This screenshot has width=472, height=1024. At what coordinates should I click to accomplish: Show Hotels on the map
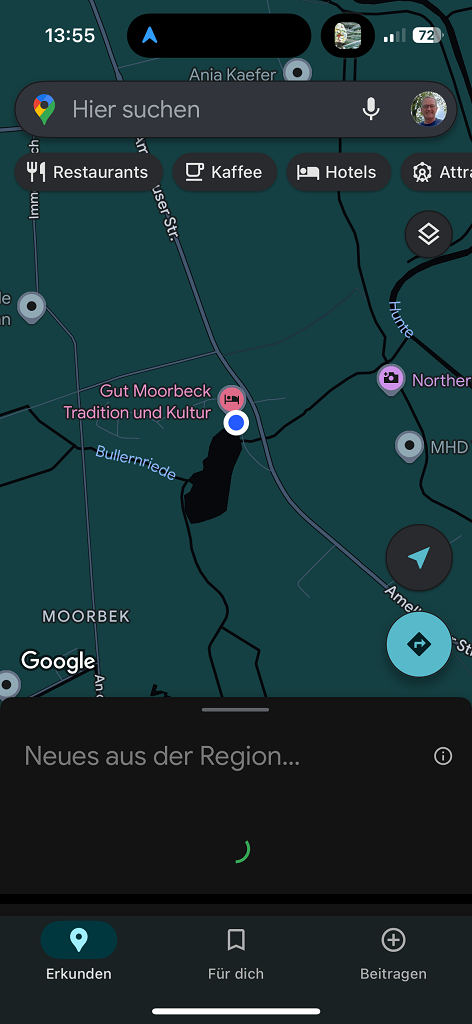[338, 172]
